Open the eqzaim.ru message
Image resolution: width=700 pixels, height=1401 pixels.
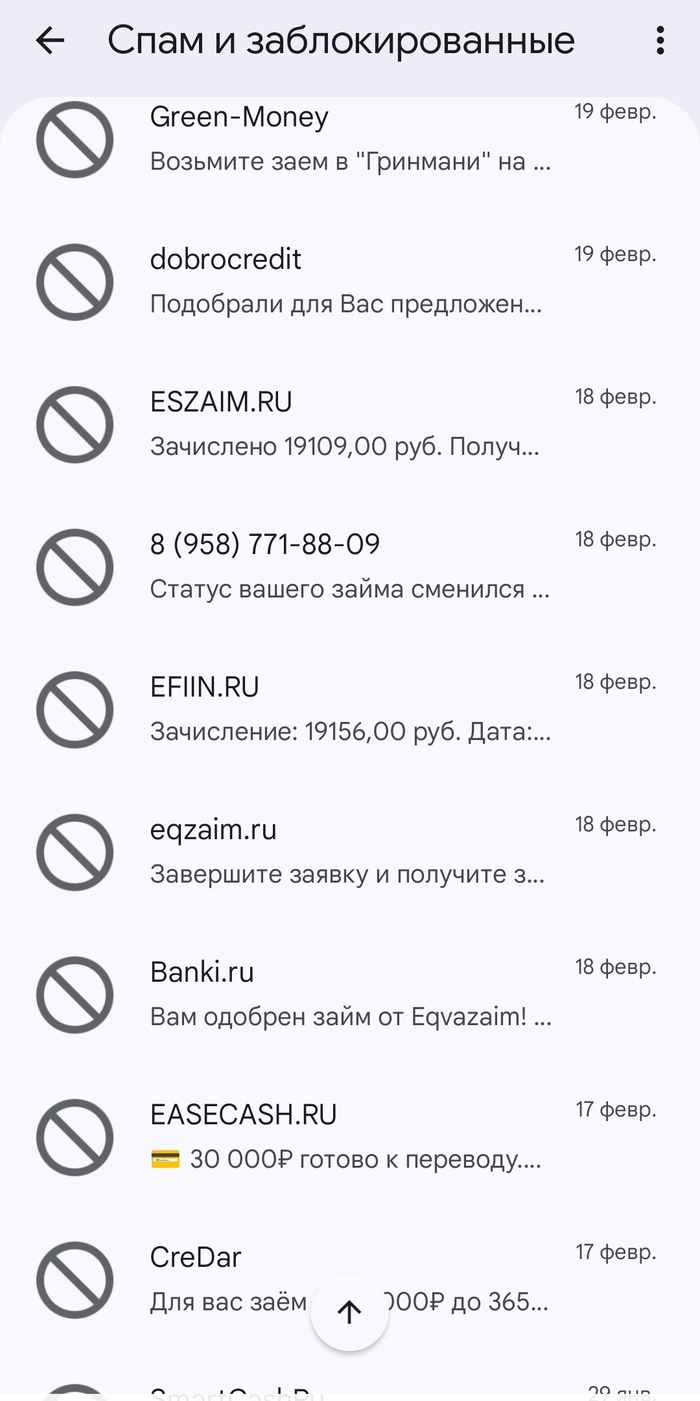[x=350, y=852]
